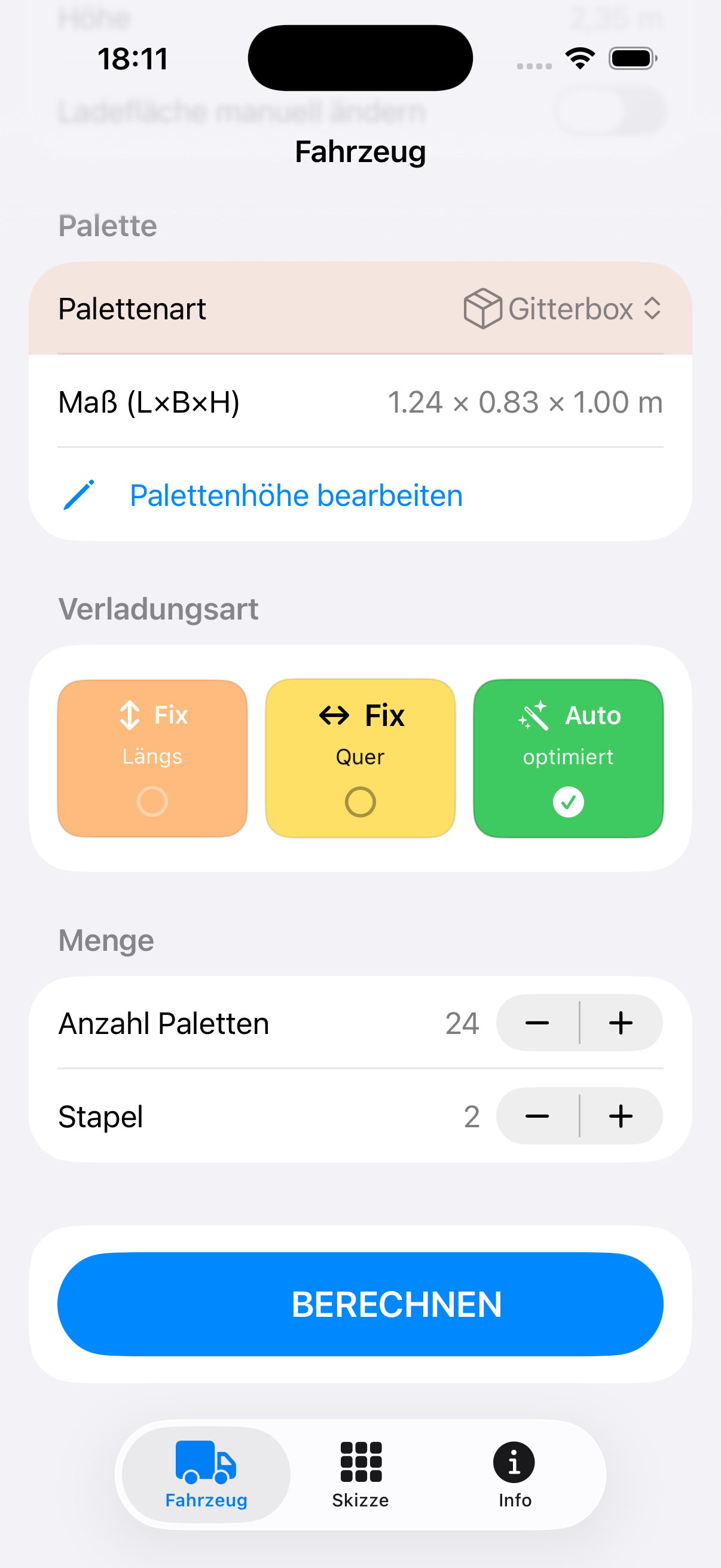Increase the Stapel count
721x1568 pixels.
pyautogui.click(x=621, y=1116)
